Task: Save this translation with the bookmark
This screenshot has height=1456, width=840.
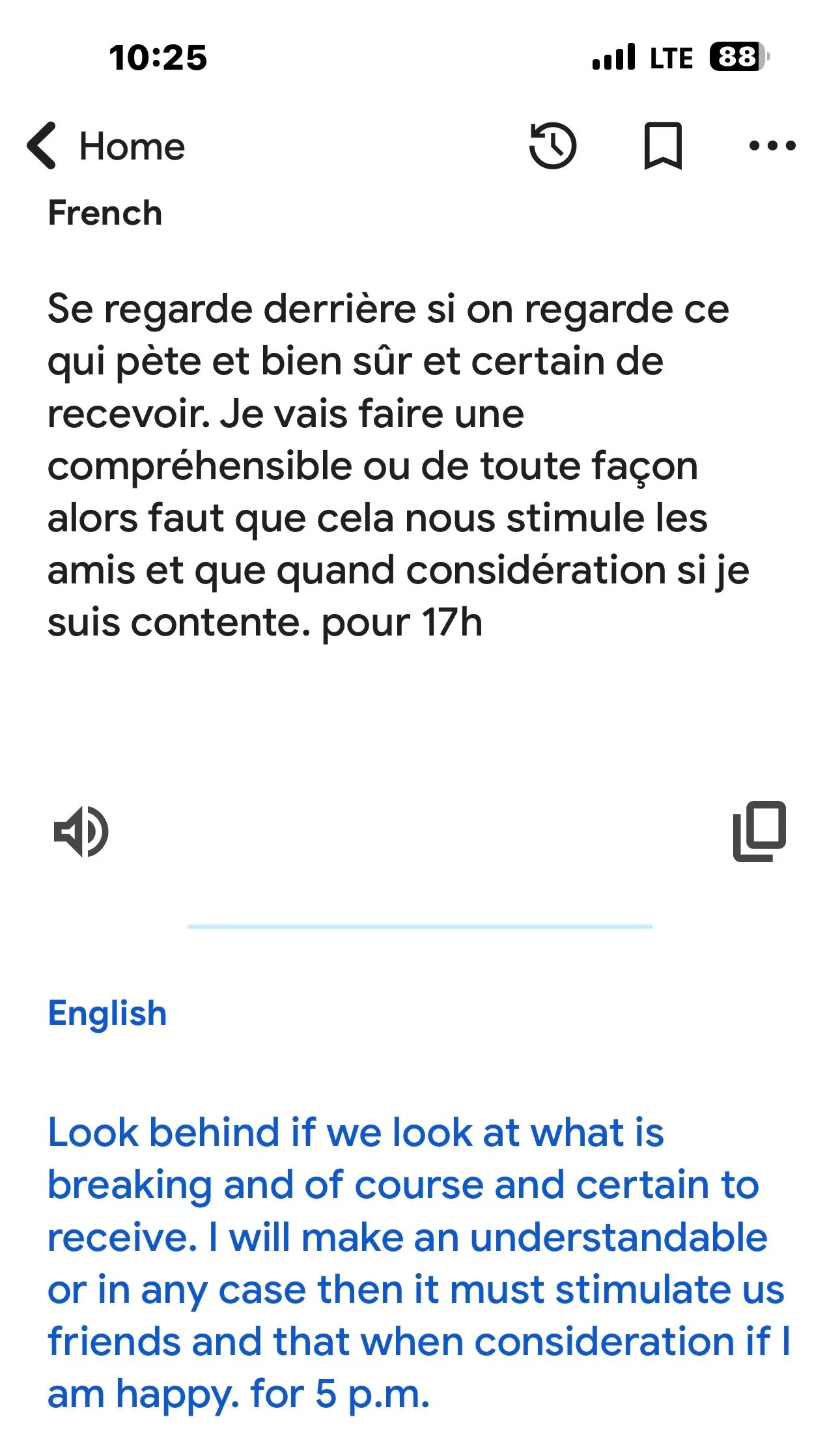Action: [662, 146]
